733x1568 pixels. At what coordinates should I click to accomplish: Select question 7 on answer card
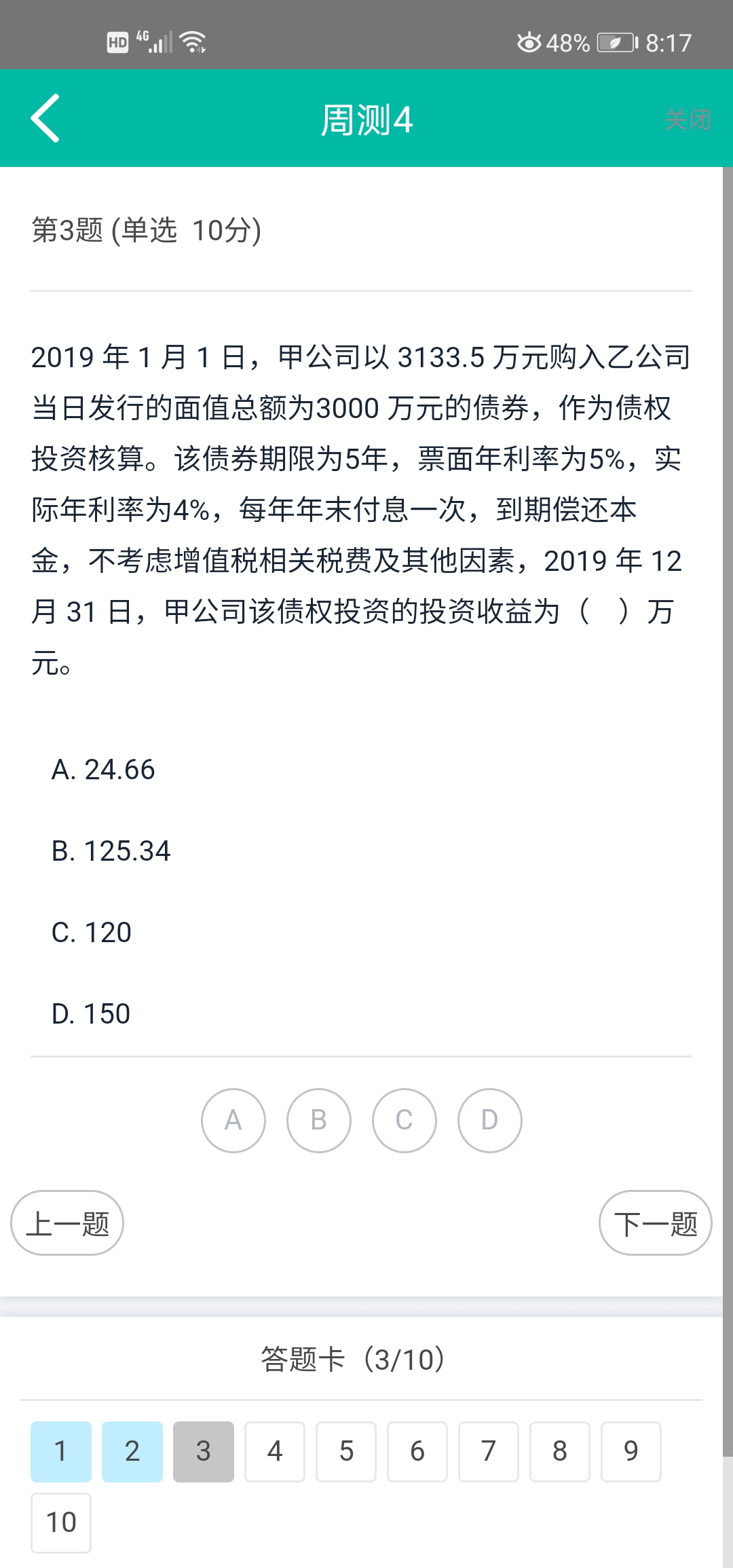coord(489,1451)
